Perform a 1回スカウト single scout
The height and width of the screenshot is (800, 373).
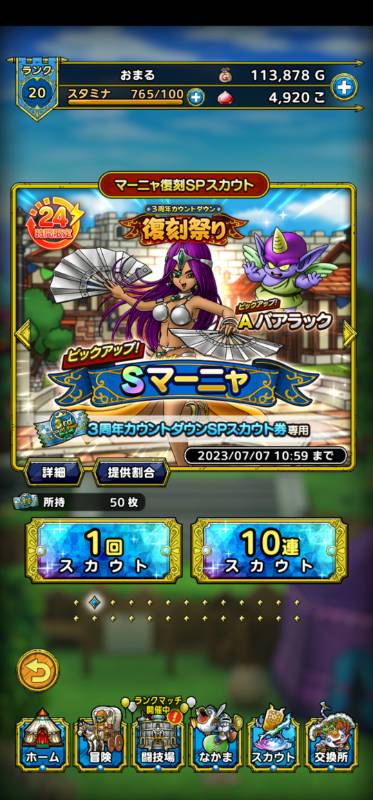[x=103, y=550]
